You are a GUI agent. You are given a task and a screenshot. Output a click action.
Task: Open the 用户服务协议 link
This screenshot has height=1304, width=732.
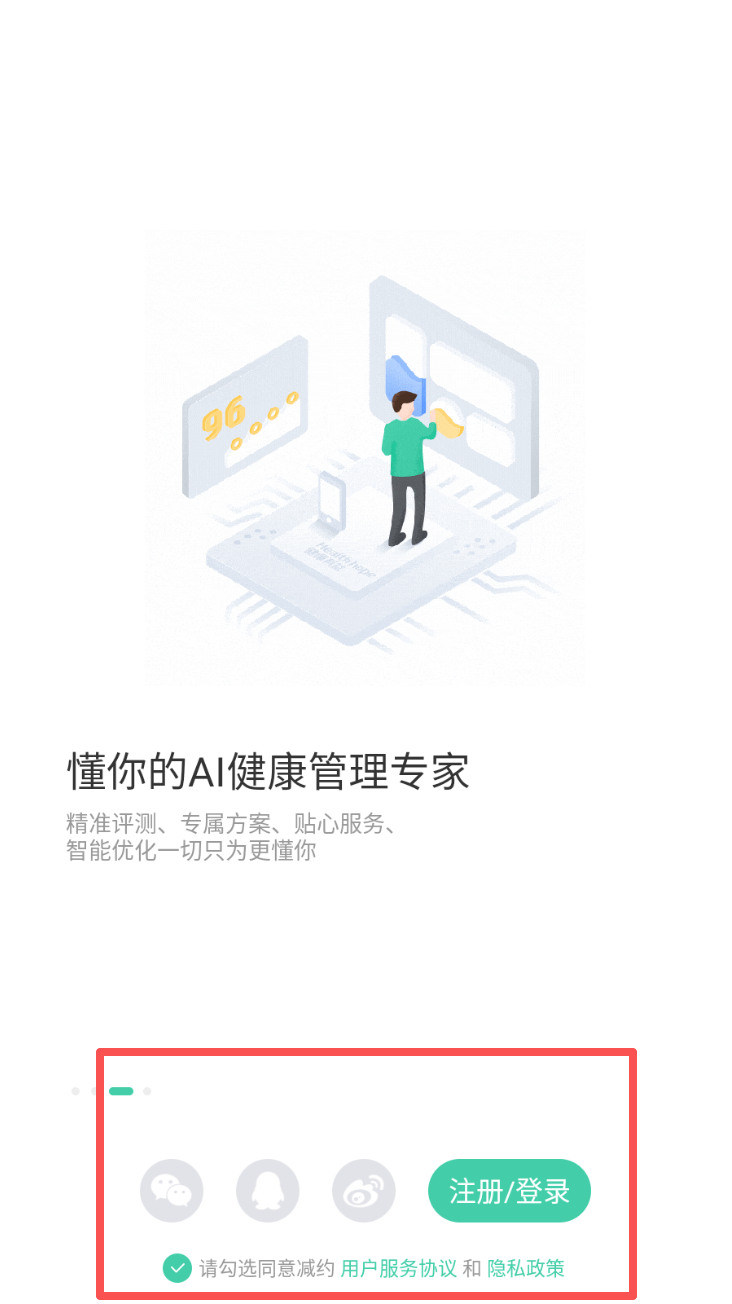coord(398,1268)
